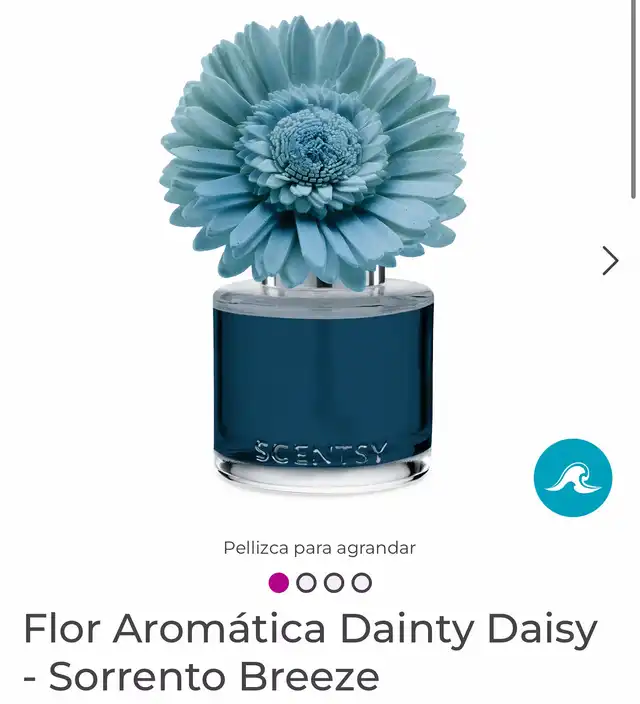The width and height of the screenshot is (640, 704).
Task: Jump to the third image indicator dot
Action: tap(334, 583)
